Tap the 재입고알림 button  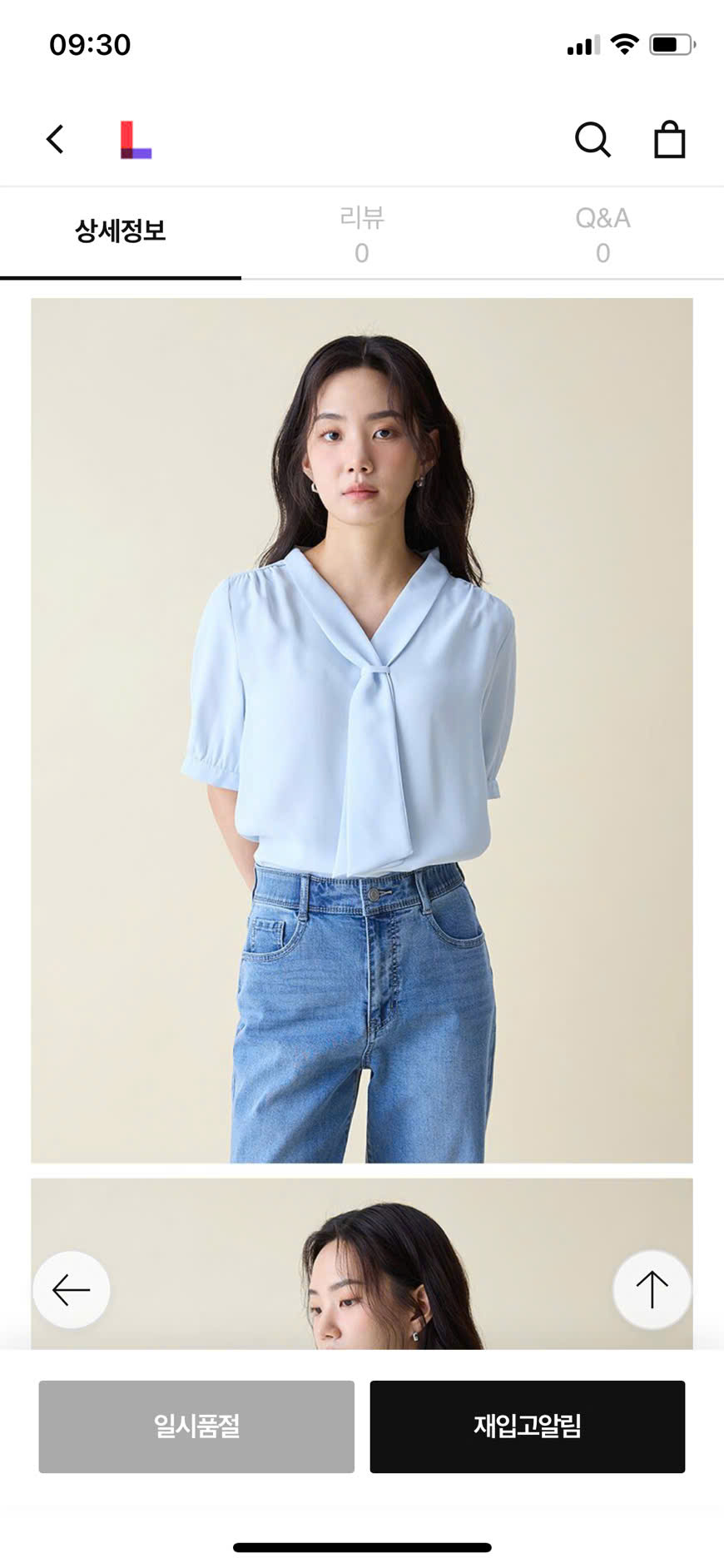527,1426
